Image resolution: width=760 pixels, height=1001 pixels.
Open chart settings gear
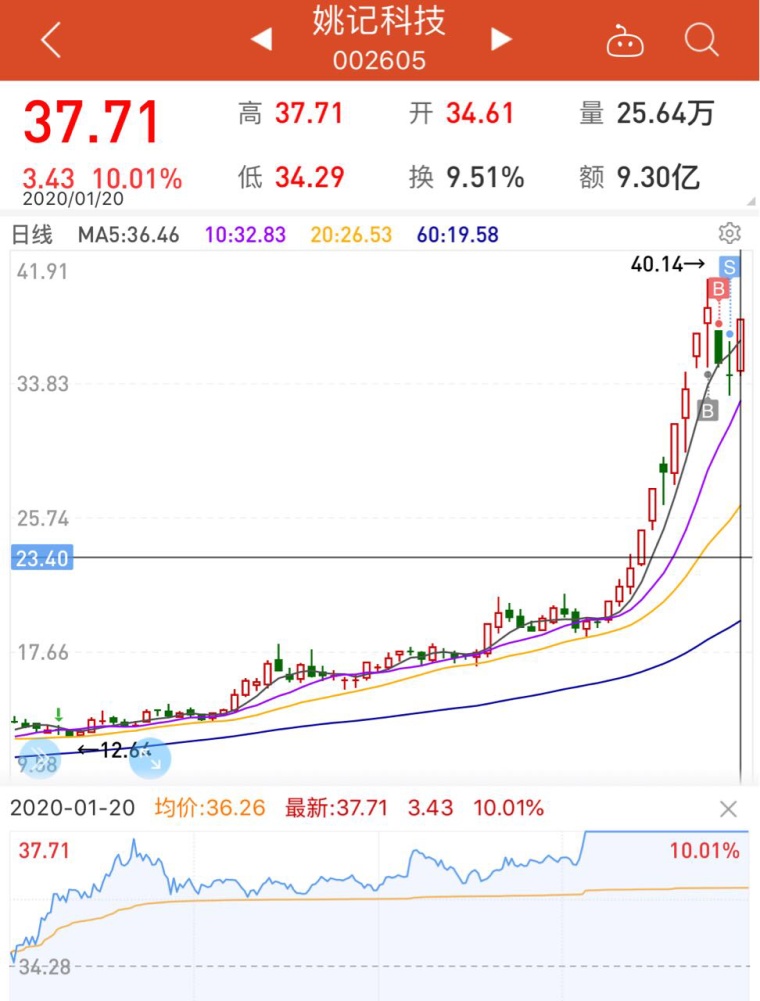tap(729, 234)
